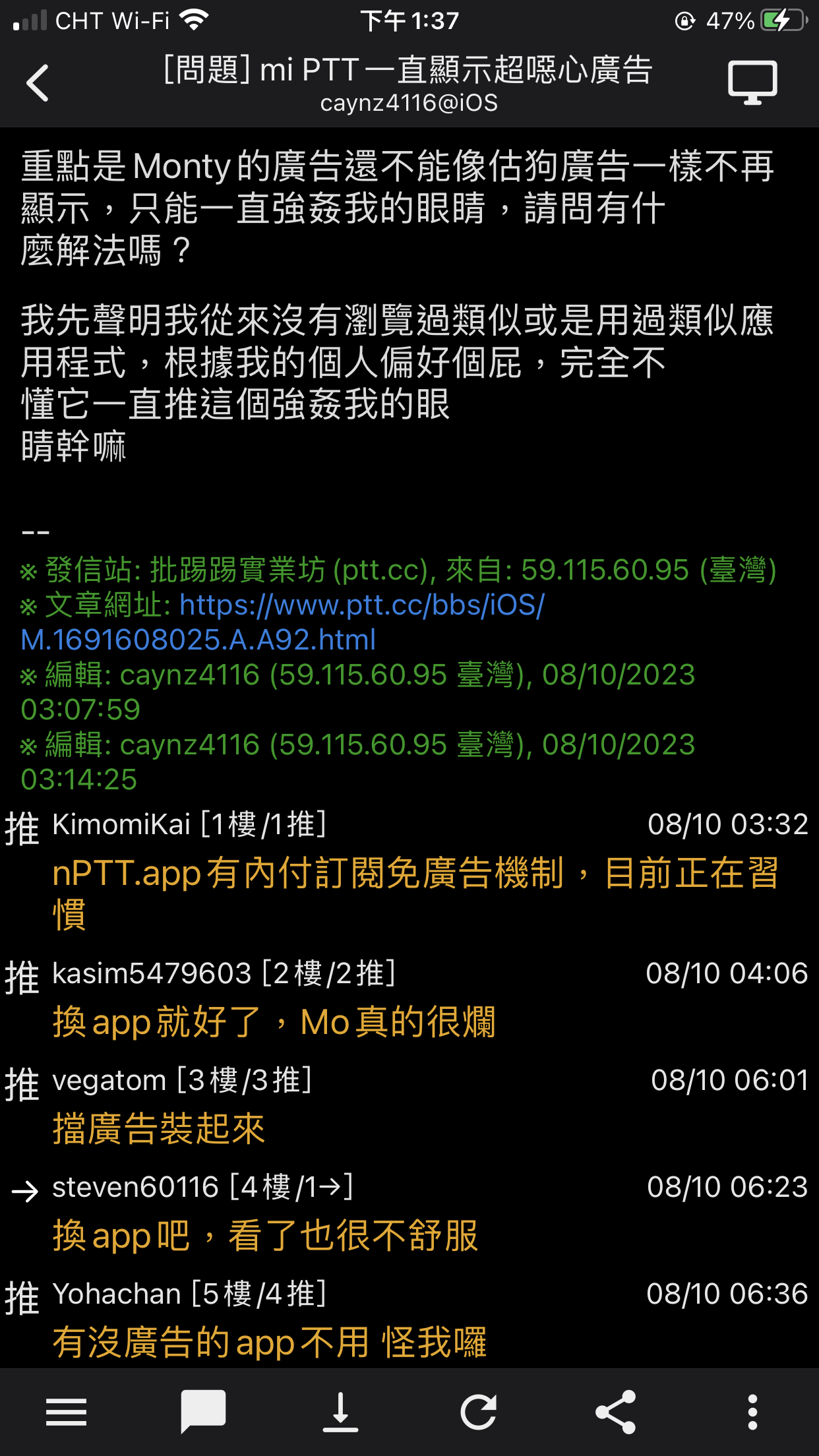Open the ptt.cc article URL link

coord(284,622)
